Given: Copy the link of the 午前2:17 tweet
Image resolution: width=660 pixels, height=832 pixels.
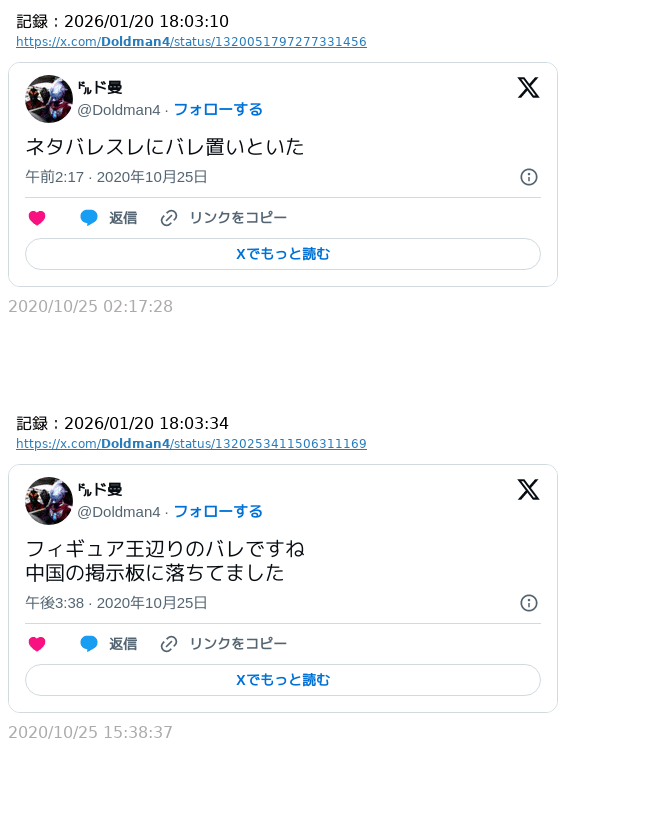Looking at the screenshot, I should point(224,218).
